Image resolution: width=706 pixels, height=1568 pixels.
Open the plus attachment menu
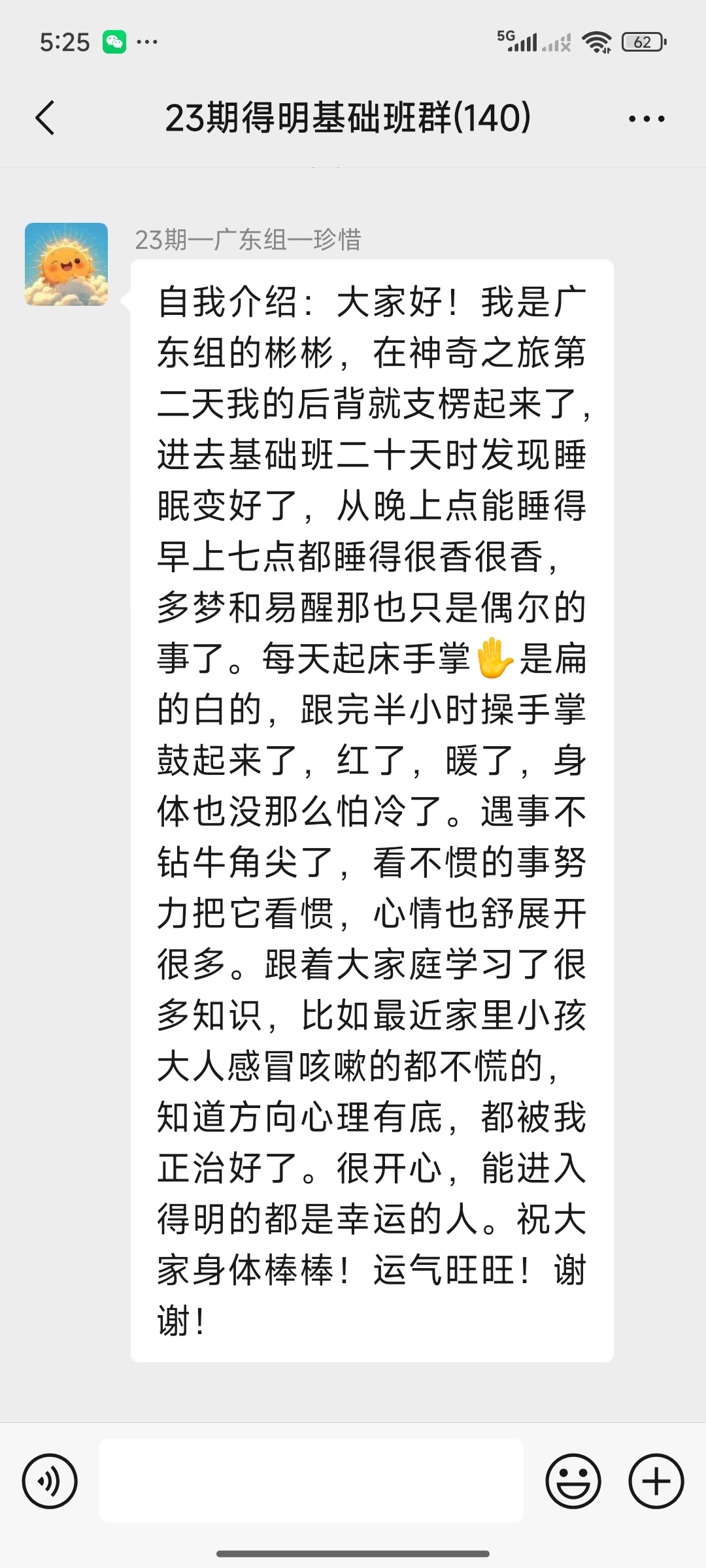pos(656,1481)
